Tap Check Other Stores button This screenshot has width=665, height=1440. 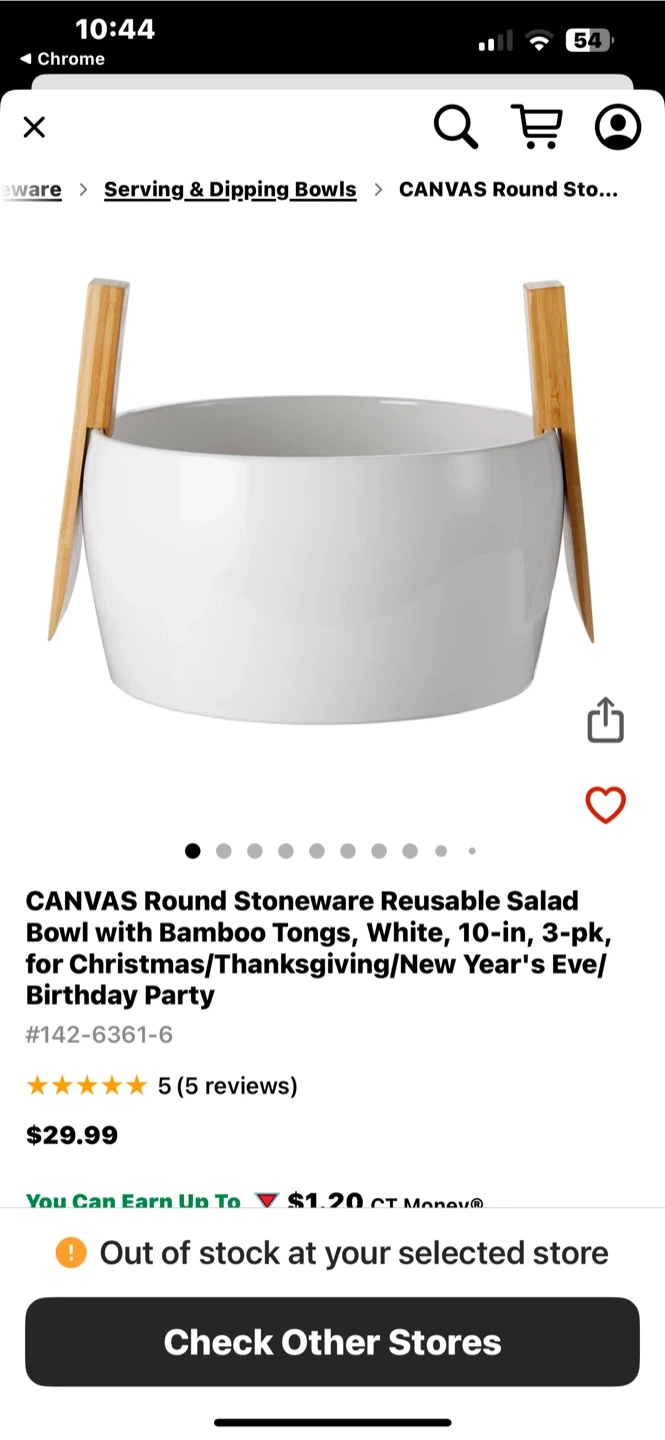click(332, 1342)
